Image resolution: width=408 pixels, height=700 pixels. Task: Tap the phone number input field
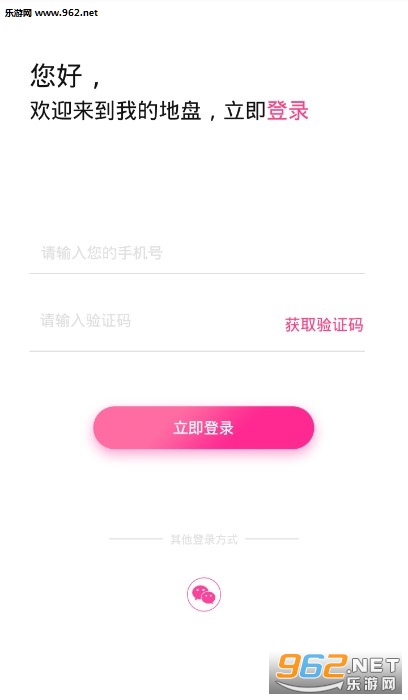[197, 253]
